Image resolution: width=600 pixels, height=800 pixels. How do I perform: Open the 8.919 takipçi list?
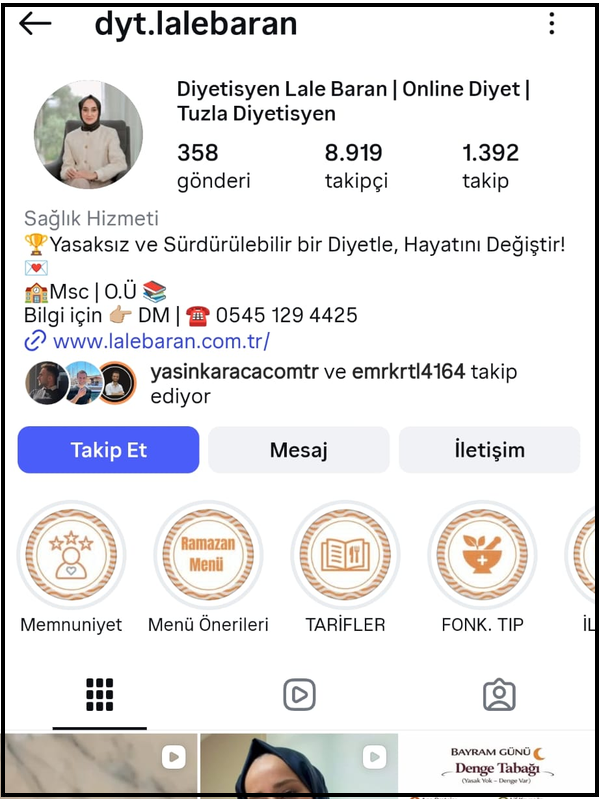point(355,166)
